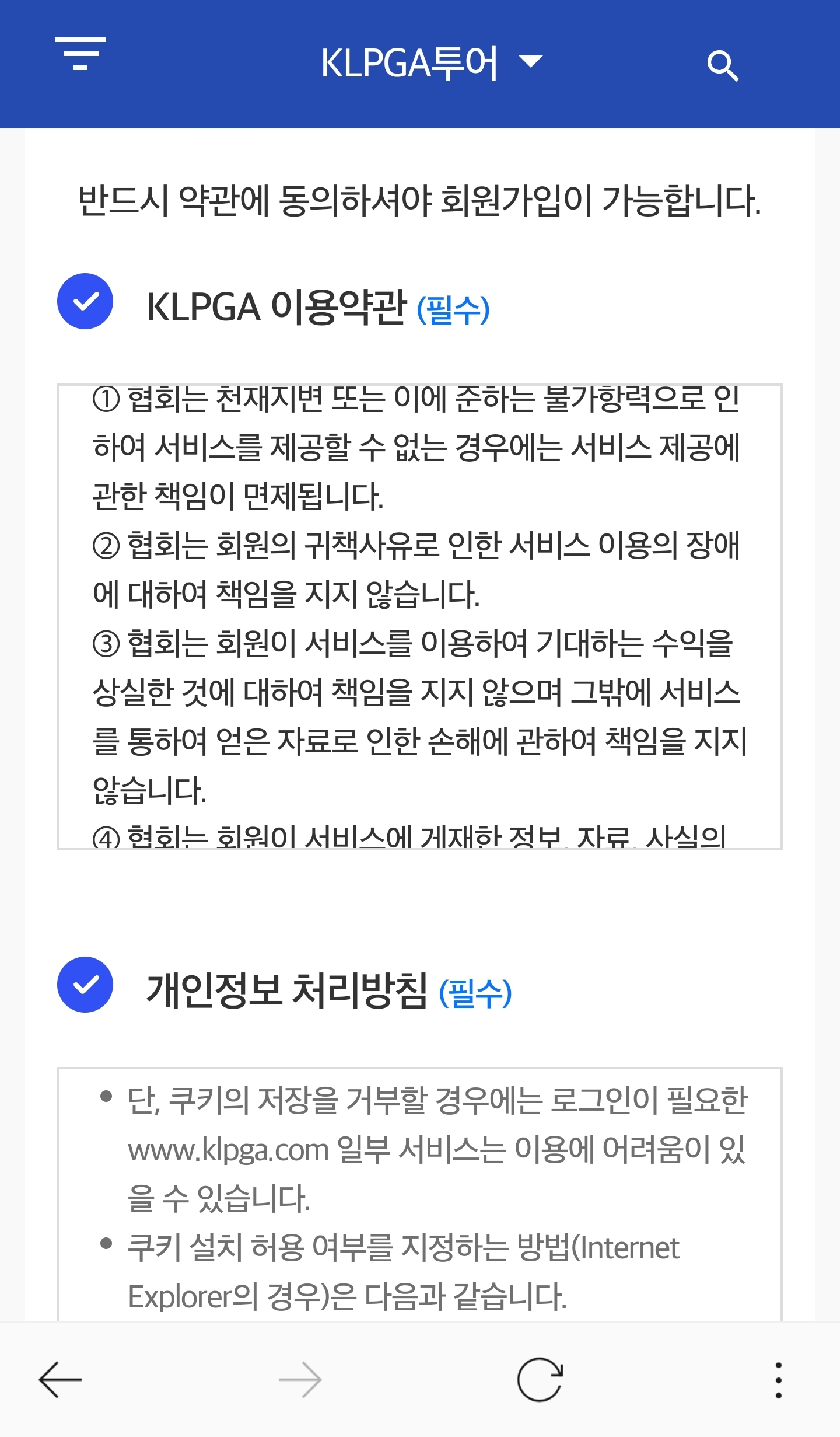Image resolution: width=840 pixels, height=1437 pixels.
Task: Go back with the browser back arrow
Action: coord(60,1380)
